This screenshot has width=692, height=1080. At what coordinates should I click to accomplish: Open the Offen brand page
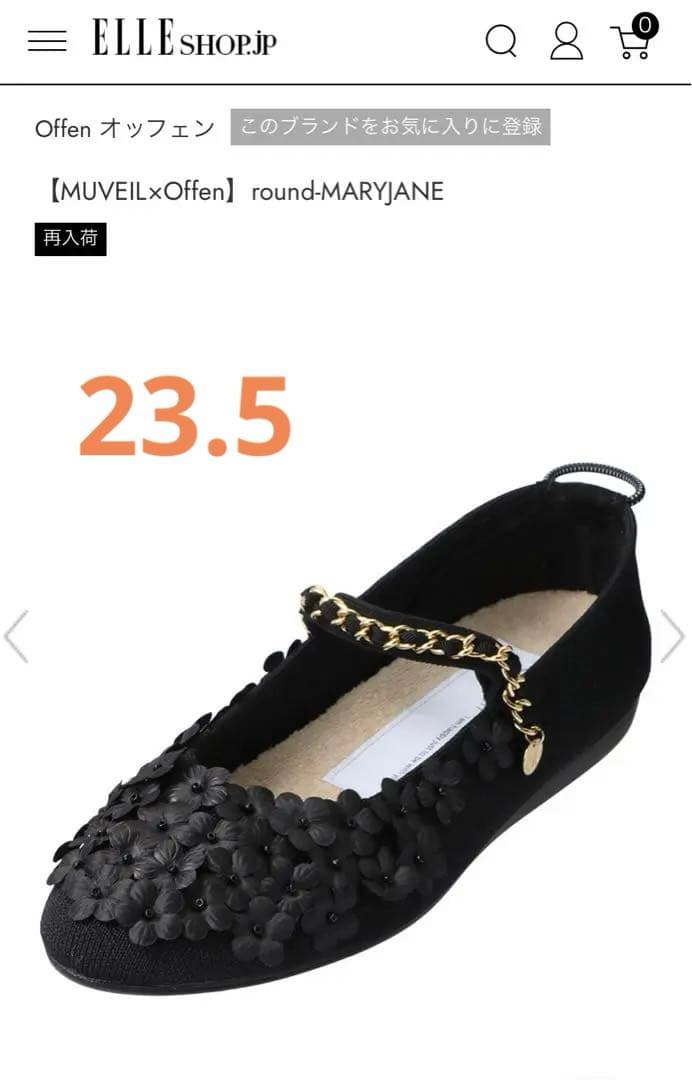[x=124, y=128]
